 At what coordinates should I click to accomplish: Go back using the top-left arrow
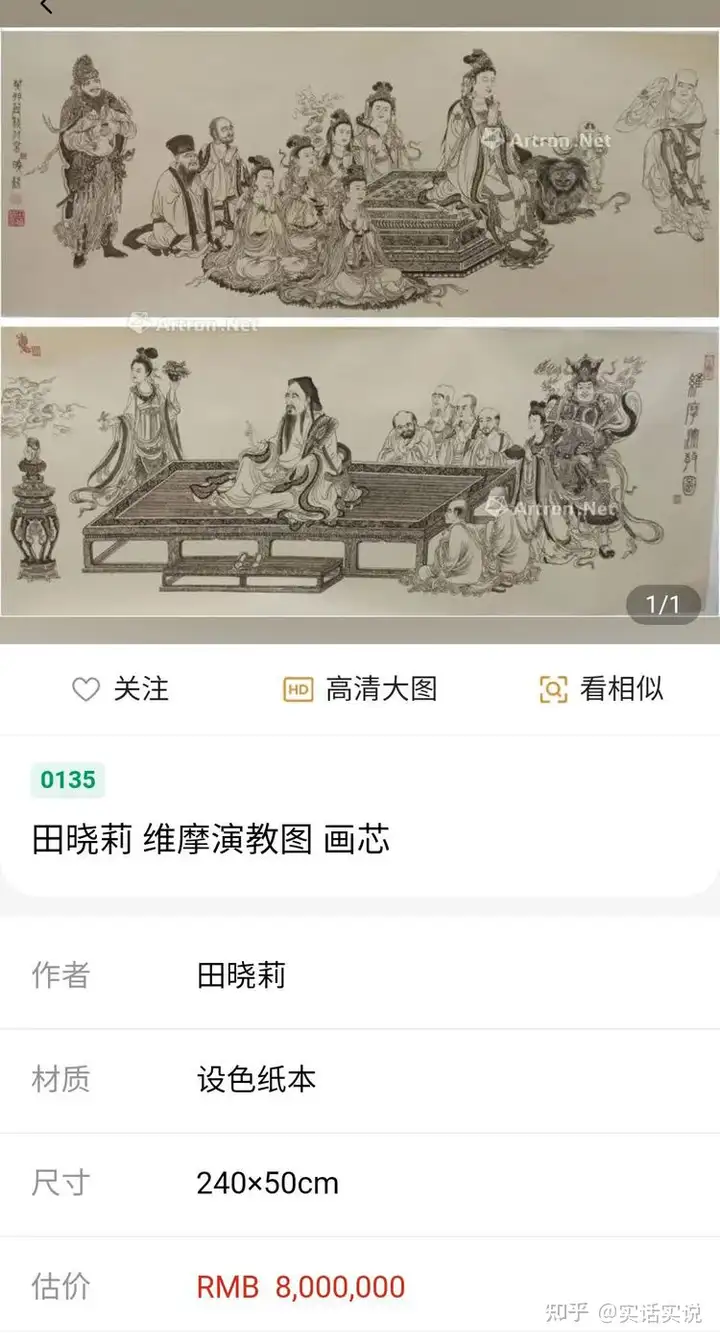(45, 8)
